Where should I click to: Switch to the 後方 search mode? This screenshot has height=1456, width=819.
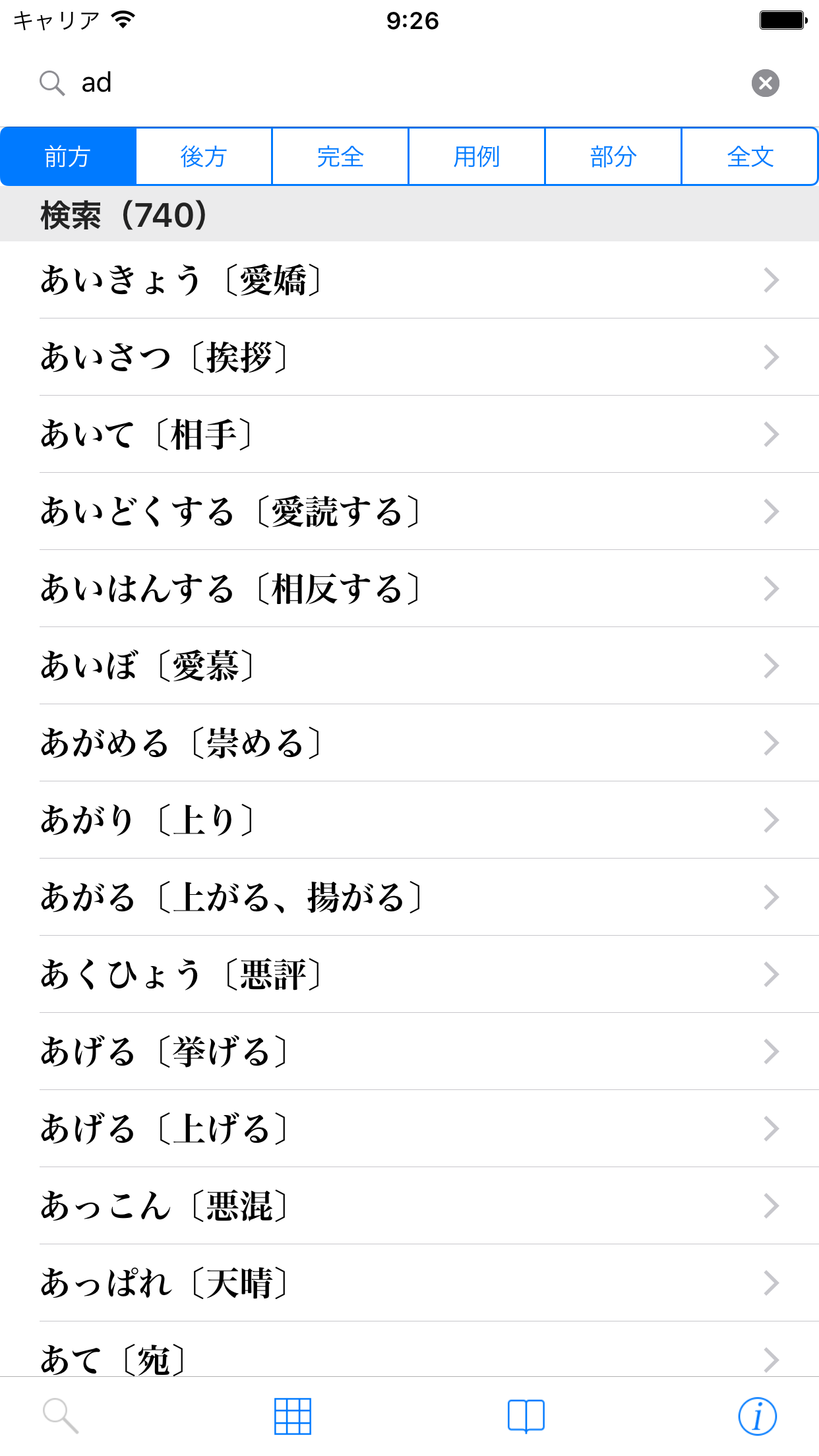(x=204, y=157)
